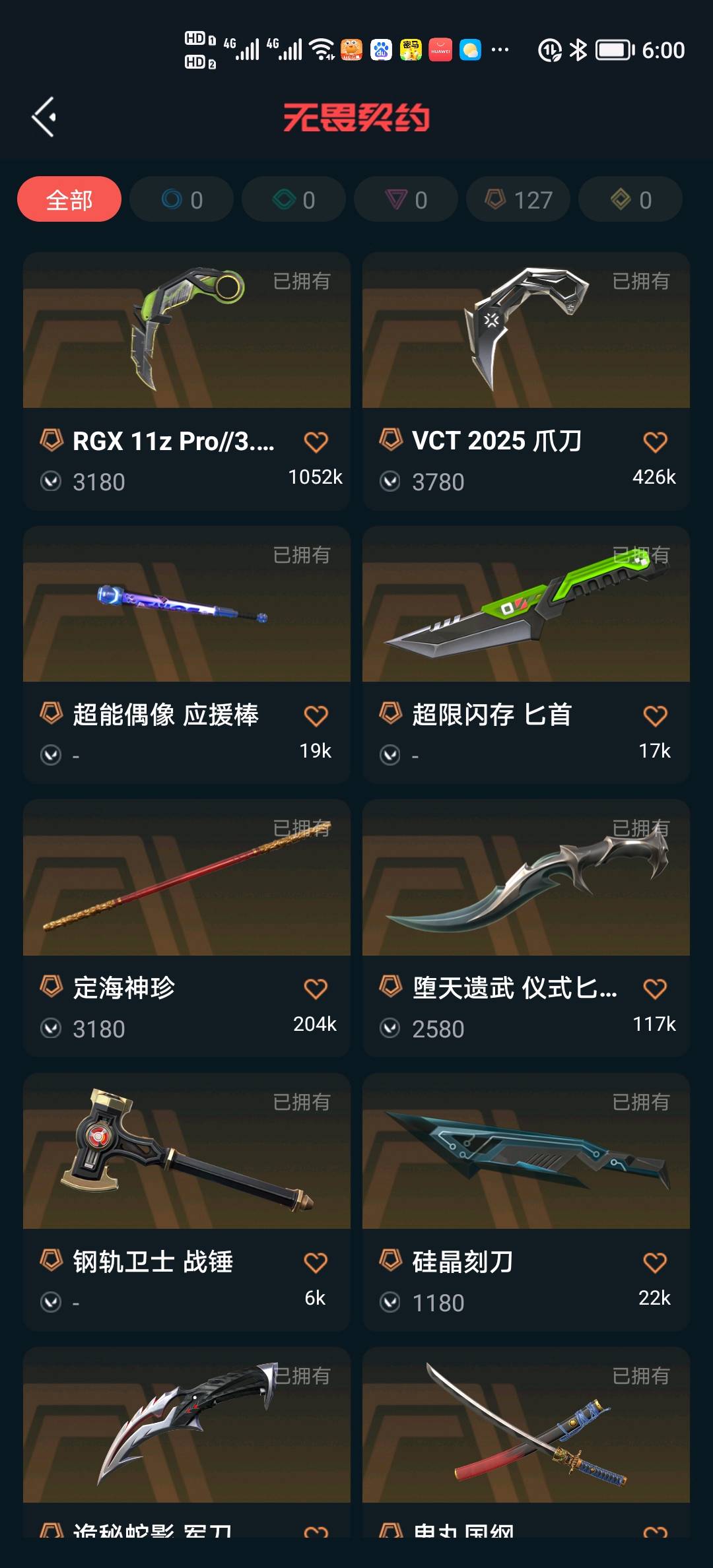Select the blue circle tier filter chip
The height and width of the screenshot is (1568, 713).
coord(182,199)
